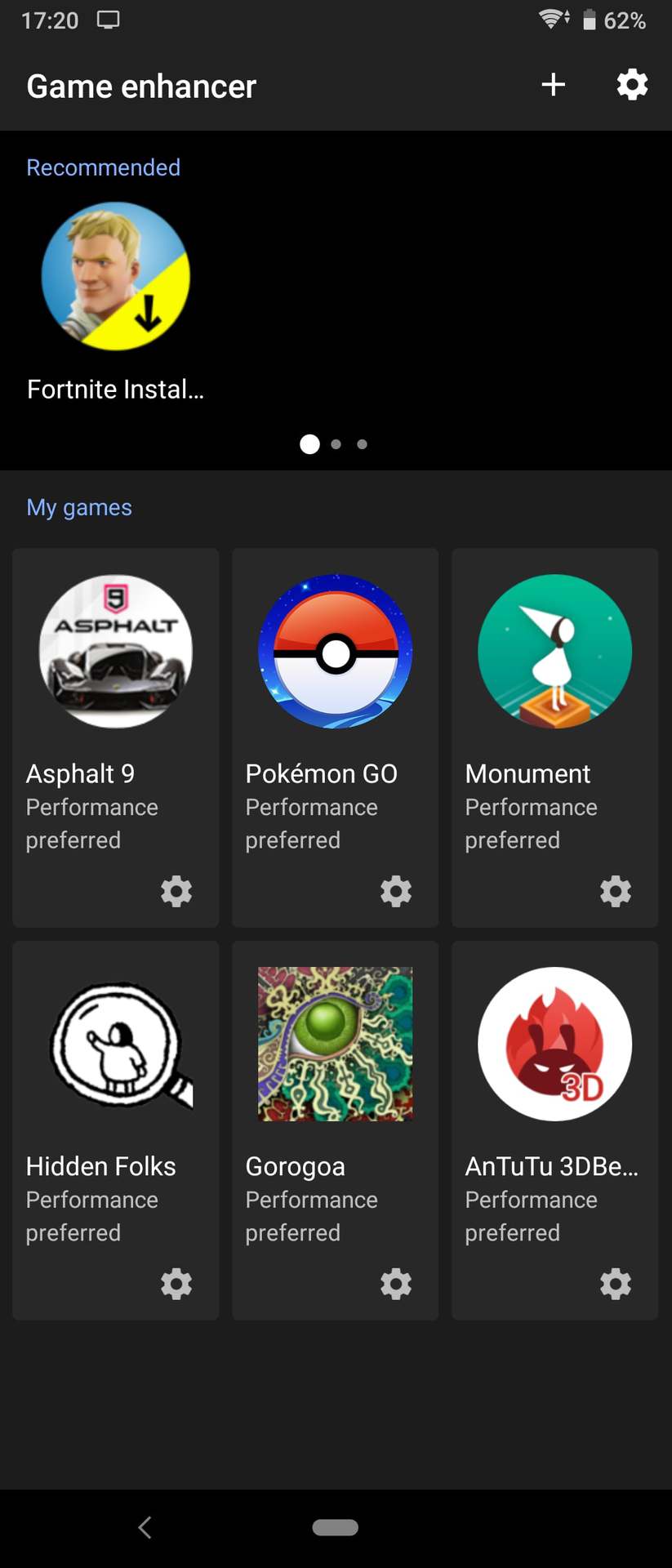Add a new game with plus icon
The width and height of the screenshot is (672, 1568).
[553, 85]
